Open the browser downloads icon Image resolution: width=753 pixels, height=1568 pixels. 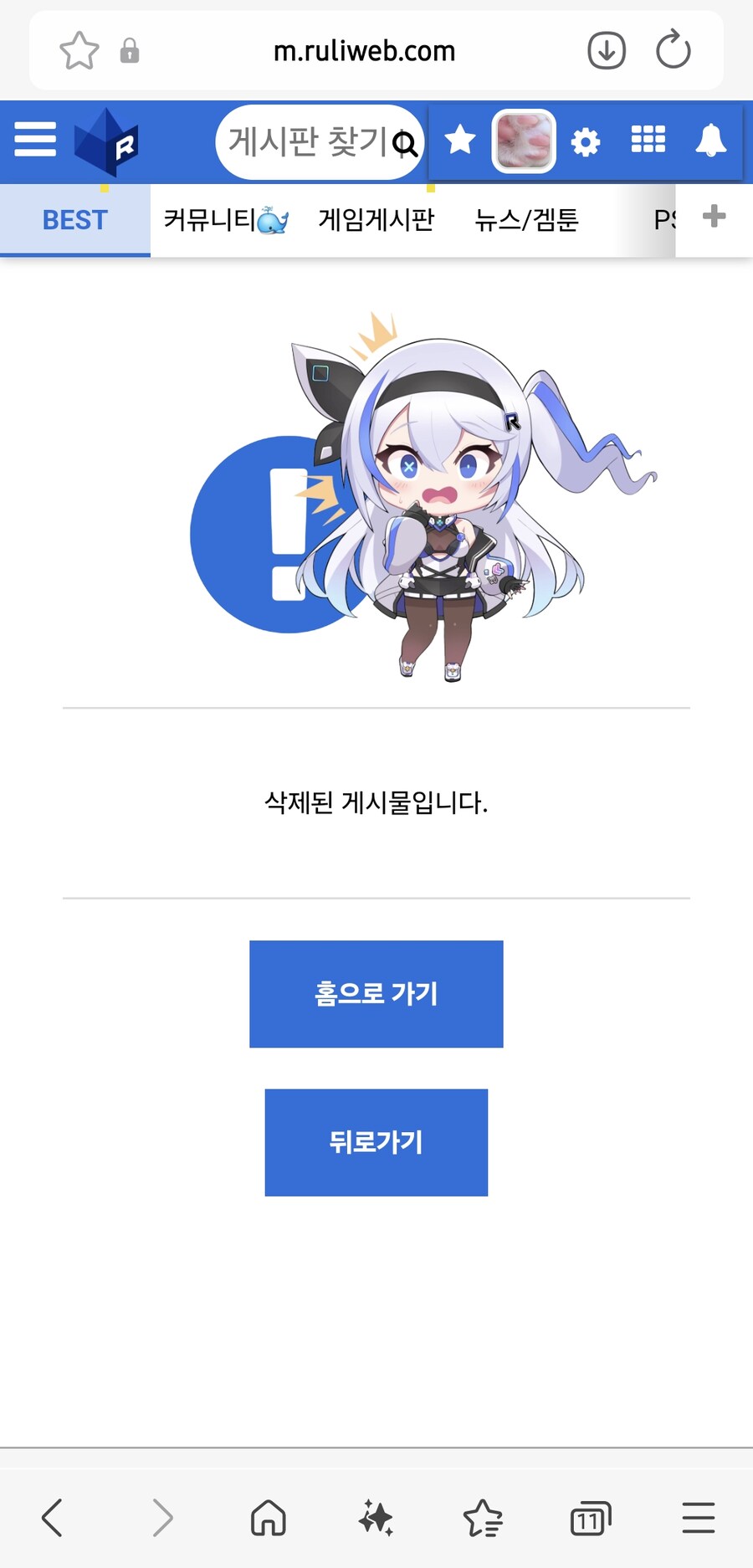click(607, 51)
